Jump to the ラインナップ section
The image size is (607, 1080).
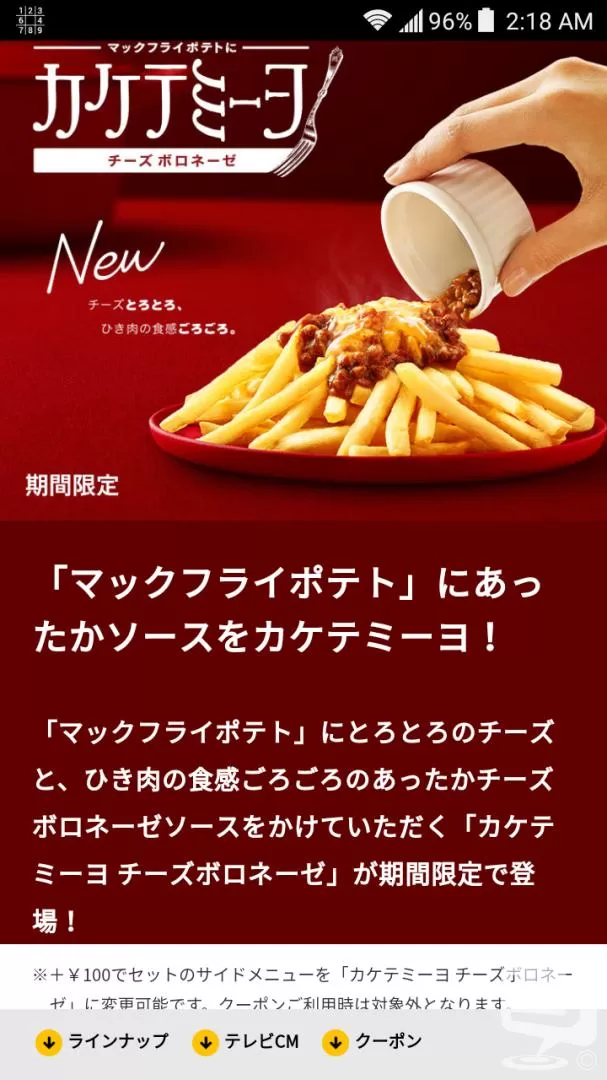click(x=102, y=1041)
